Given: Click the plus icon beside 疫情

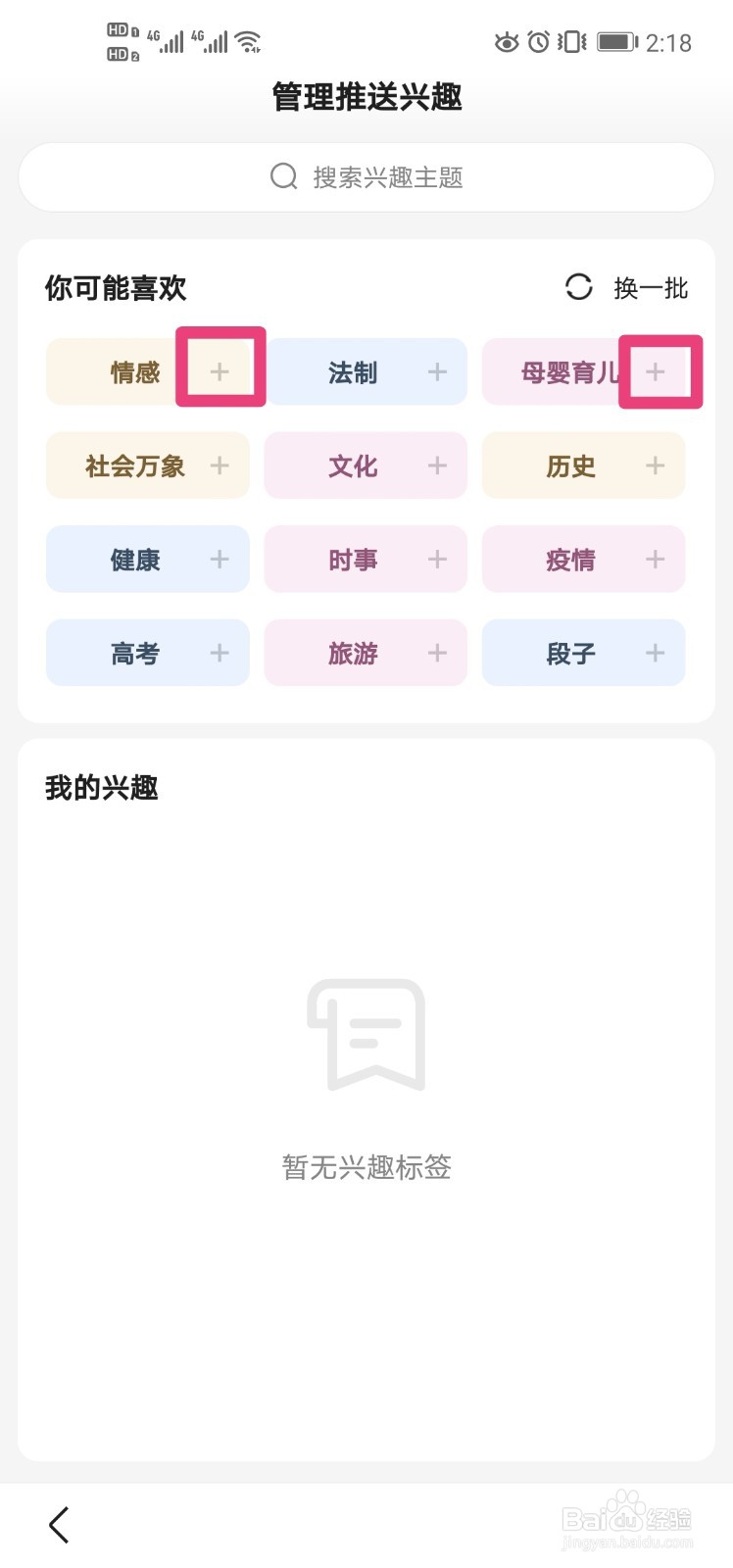Looking at the screenshot, I should click(x=656, y=559).
